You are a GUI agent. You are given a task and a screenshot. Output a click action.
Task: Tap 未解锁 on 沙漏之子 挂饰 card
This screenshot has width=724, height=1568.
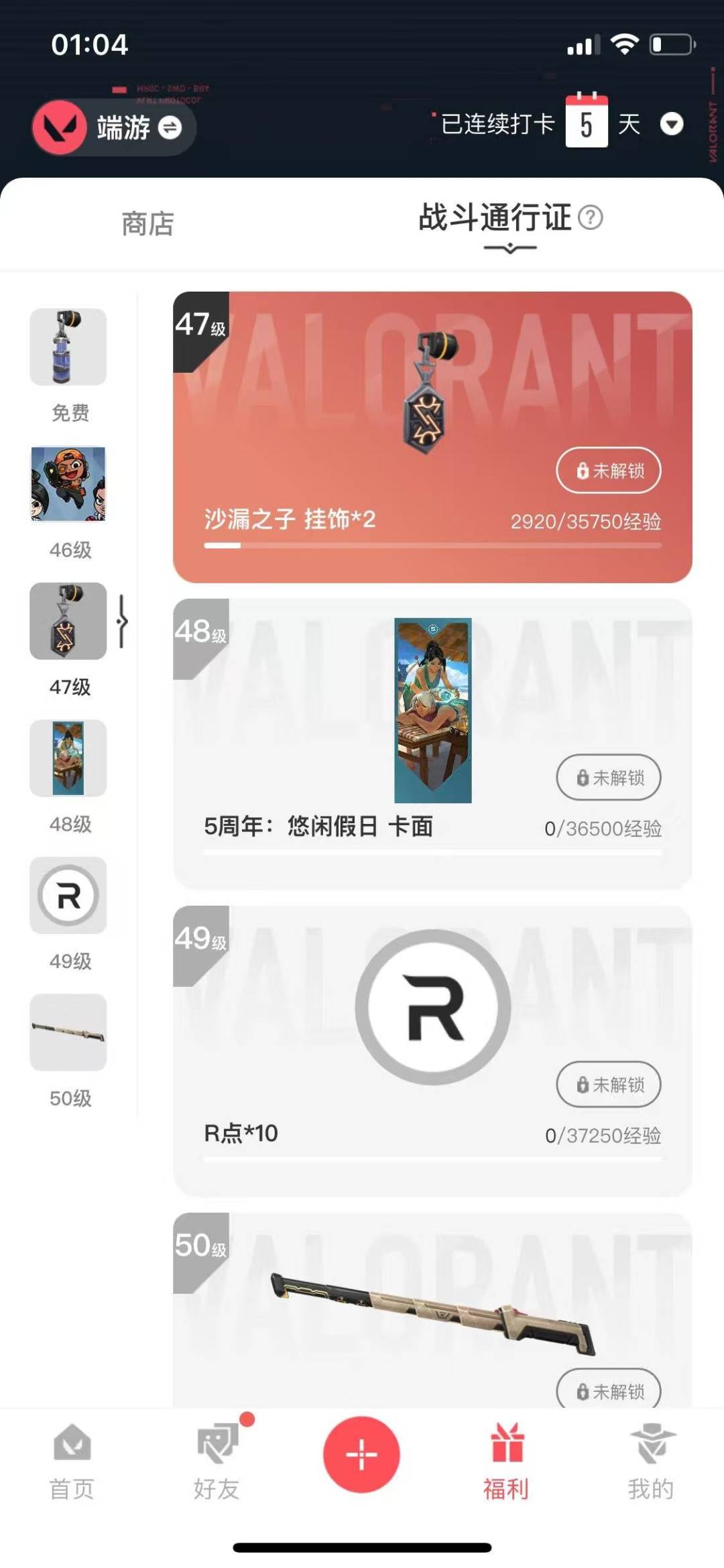609,471
